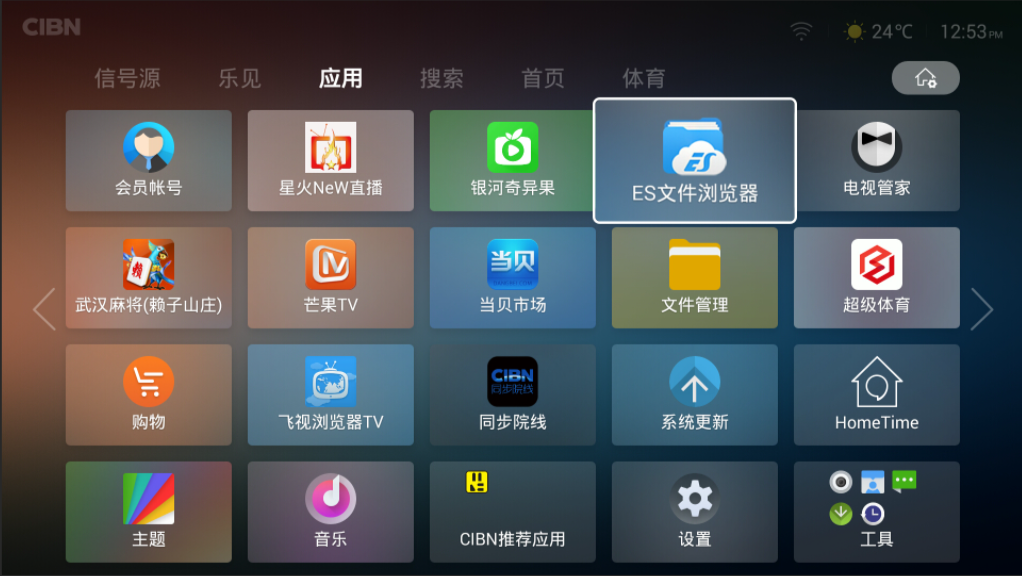Open 文件管理 file manager
This screenshot has width=1022, height=576.
[695, 277]
